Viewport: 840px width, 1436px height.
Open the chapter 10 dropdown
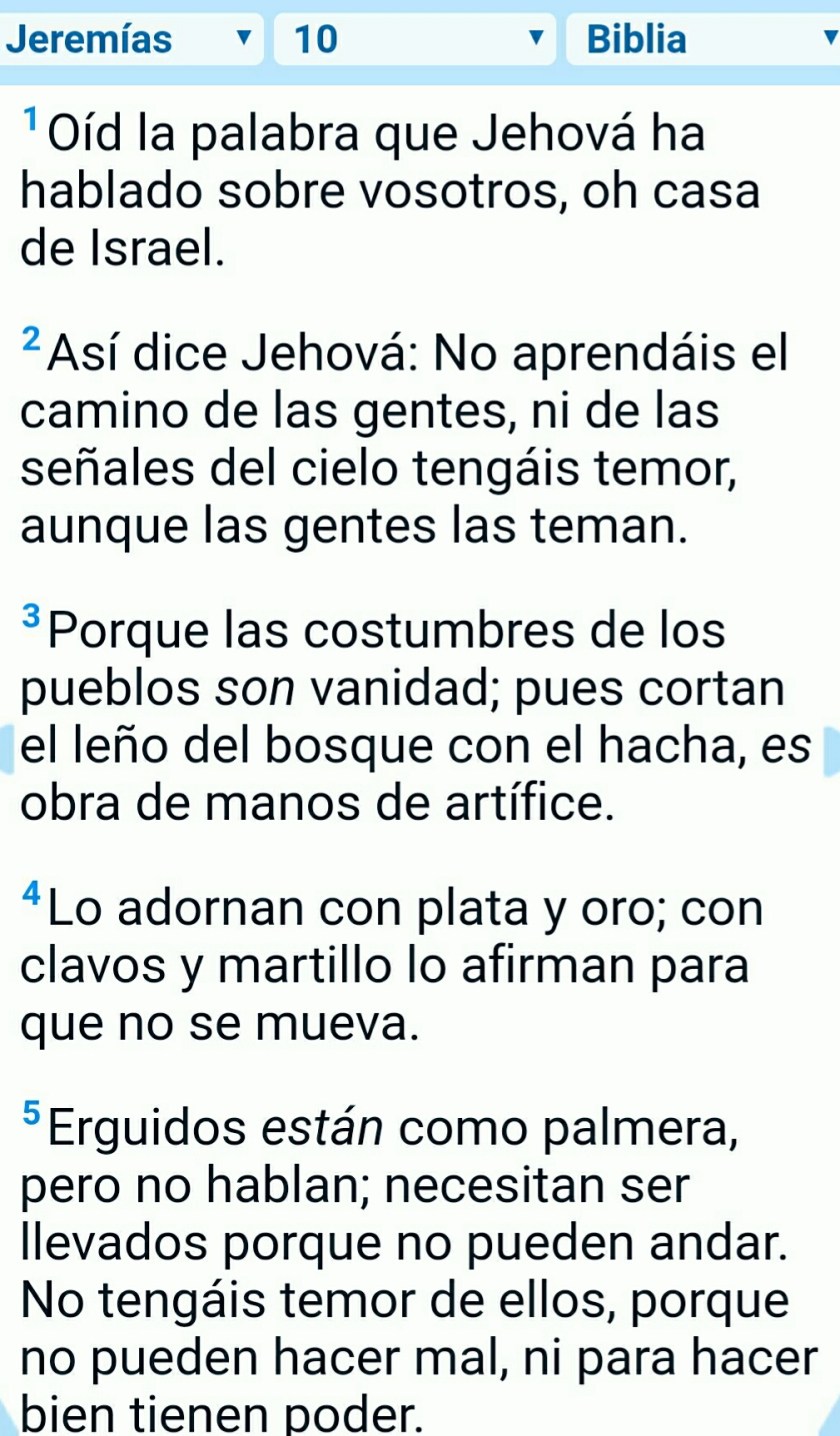pos(414,40)
